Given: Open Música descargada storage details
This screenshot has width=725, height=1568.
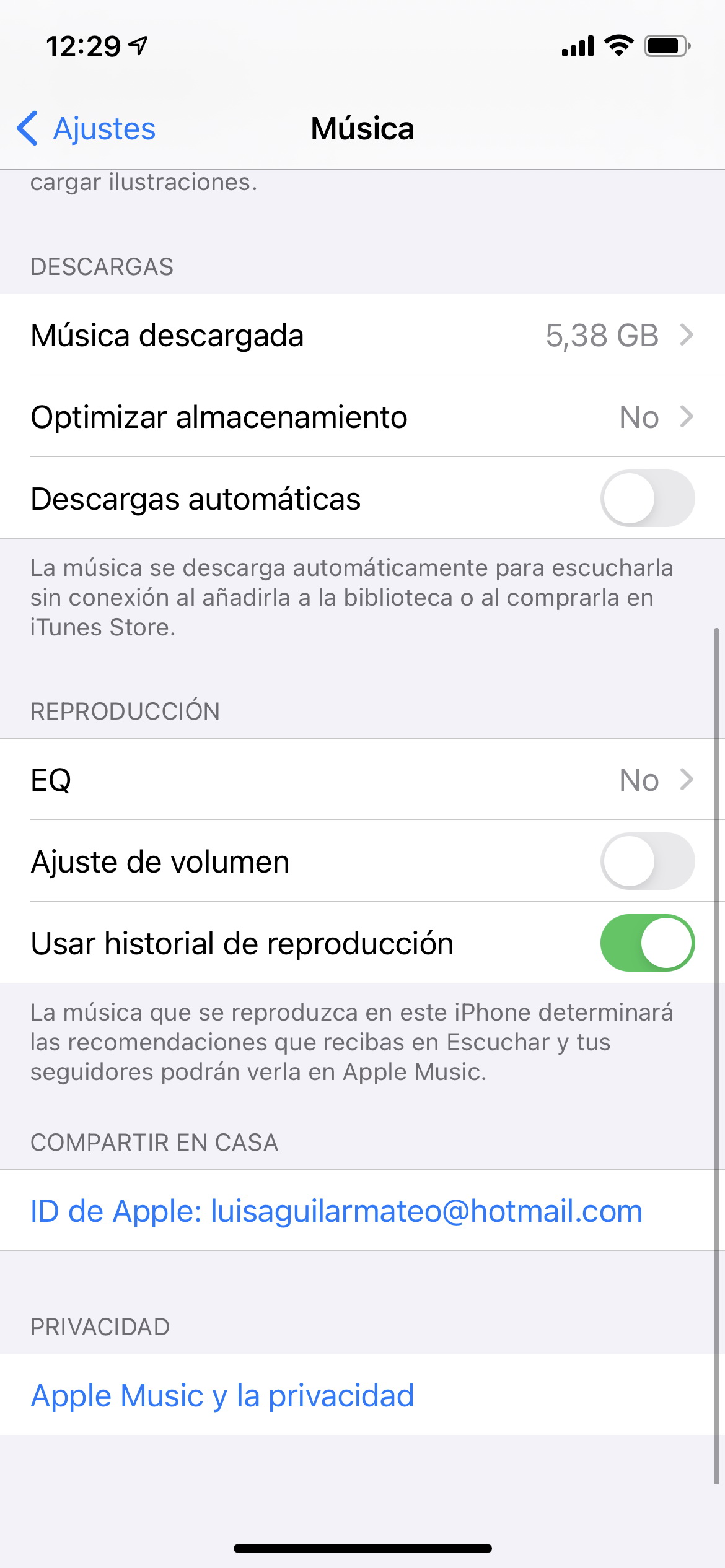Looking at the screenshot, I should tap(362, 335).
